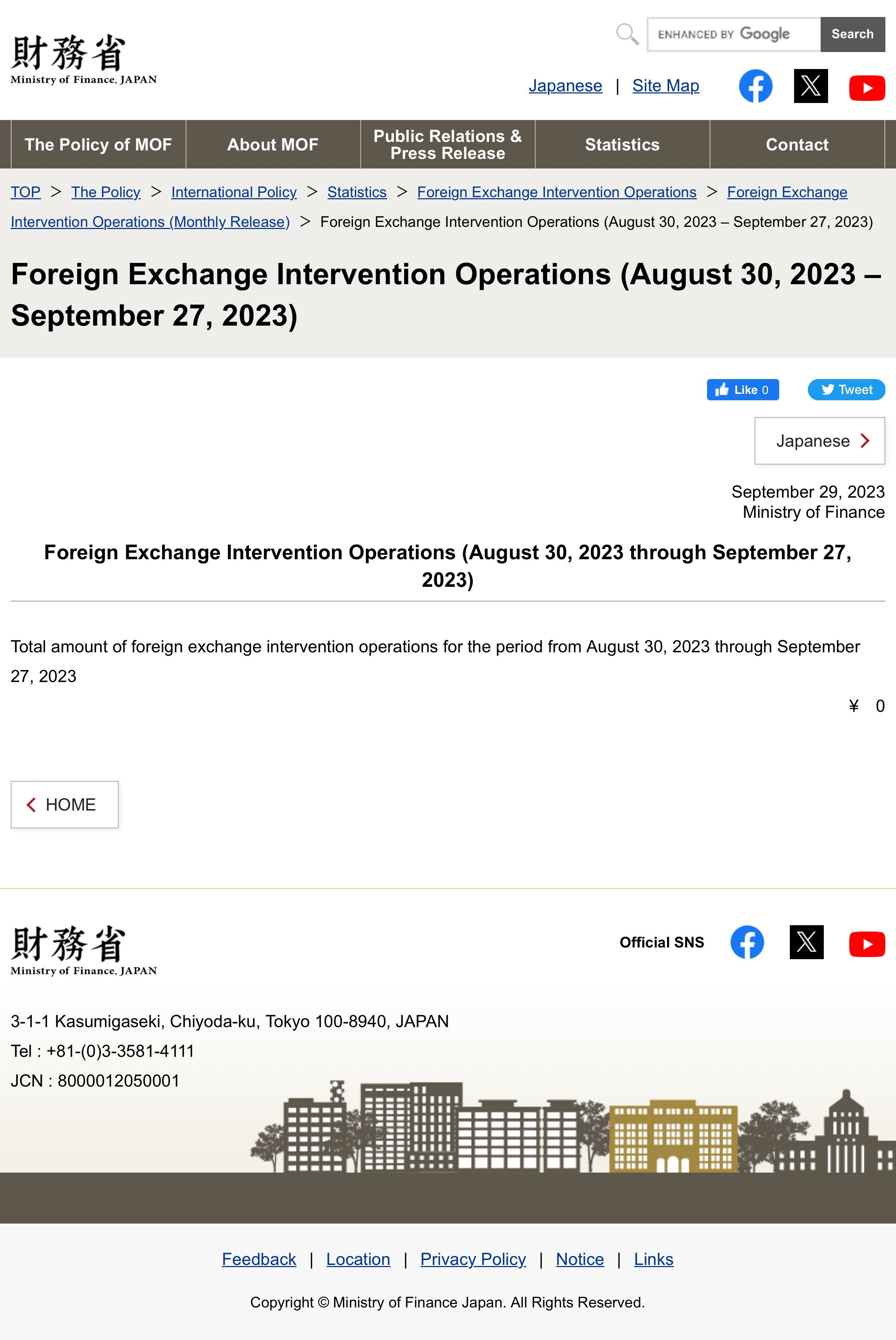Return using the HOME button
The width and height of the screenshot is (896, 1340).
[64, 804]
